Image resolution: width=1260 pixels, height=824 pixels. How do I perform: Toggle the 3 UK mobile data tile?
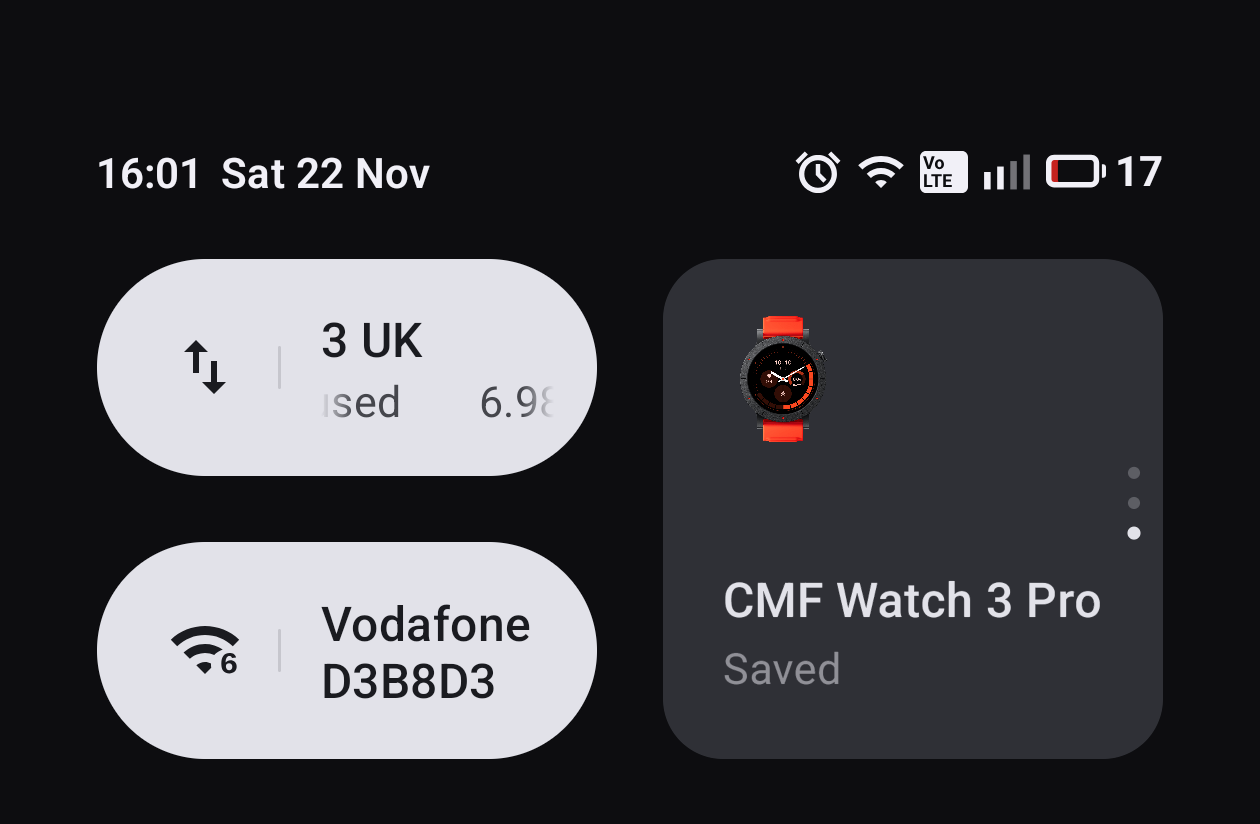click(x=205, y=367)
